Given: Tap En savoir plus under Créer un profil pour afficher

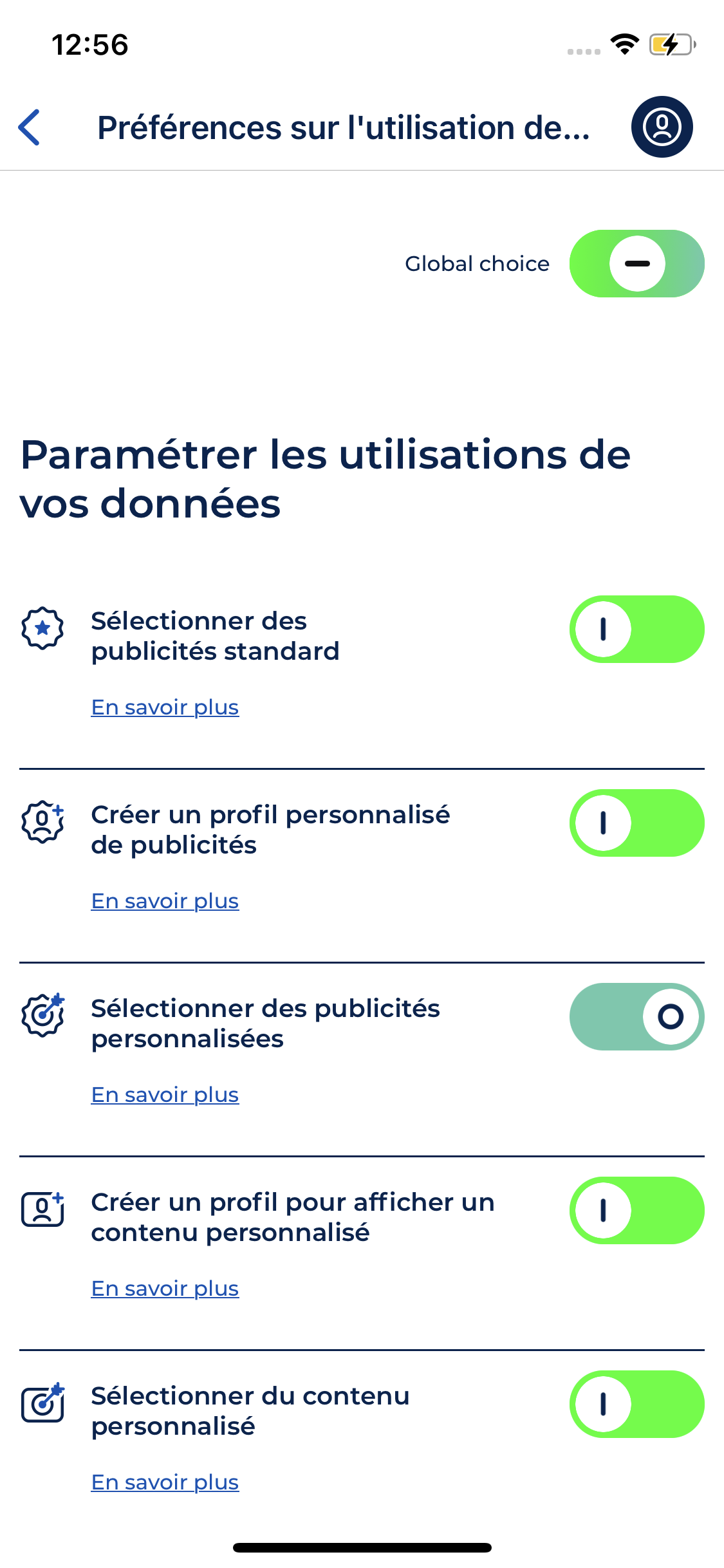Looking at the screenshot, I should (x=165, y=1289).
